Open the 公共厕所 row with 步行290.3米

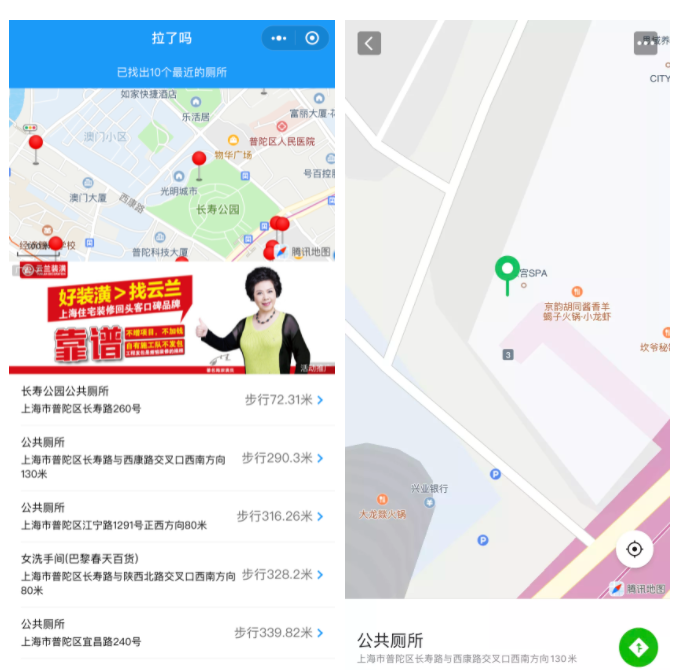click(171, 458)
